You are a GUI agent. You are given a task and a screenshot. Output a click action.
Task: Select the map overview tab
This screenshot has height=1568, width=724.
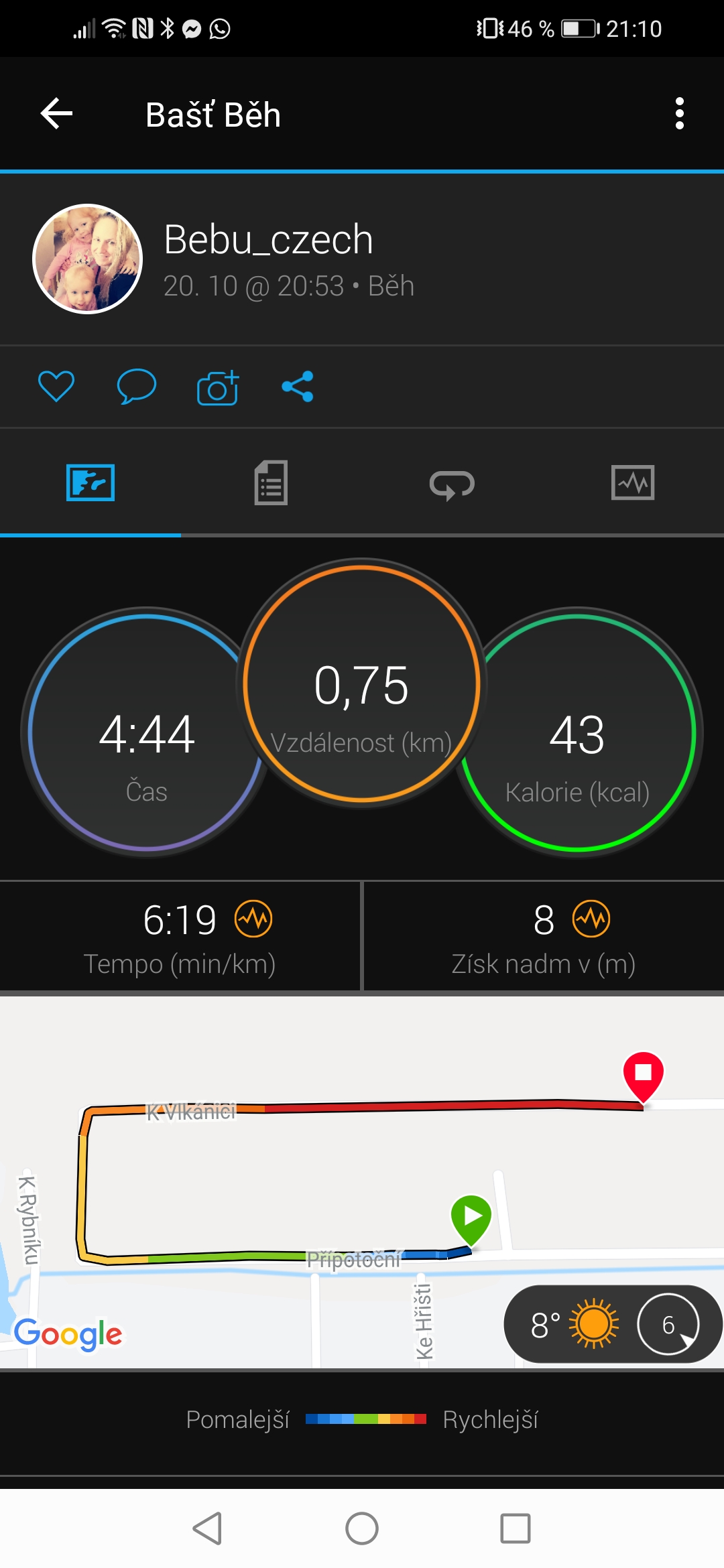click(90, 482)
